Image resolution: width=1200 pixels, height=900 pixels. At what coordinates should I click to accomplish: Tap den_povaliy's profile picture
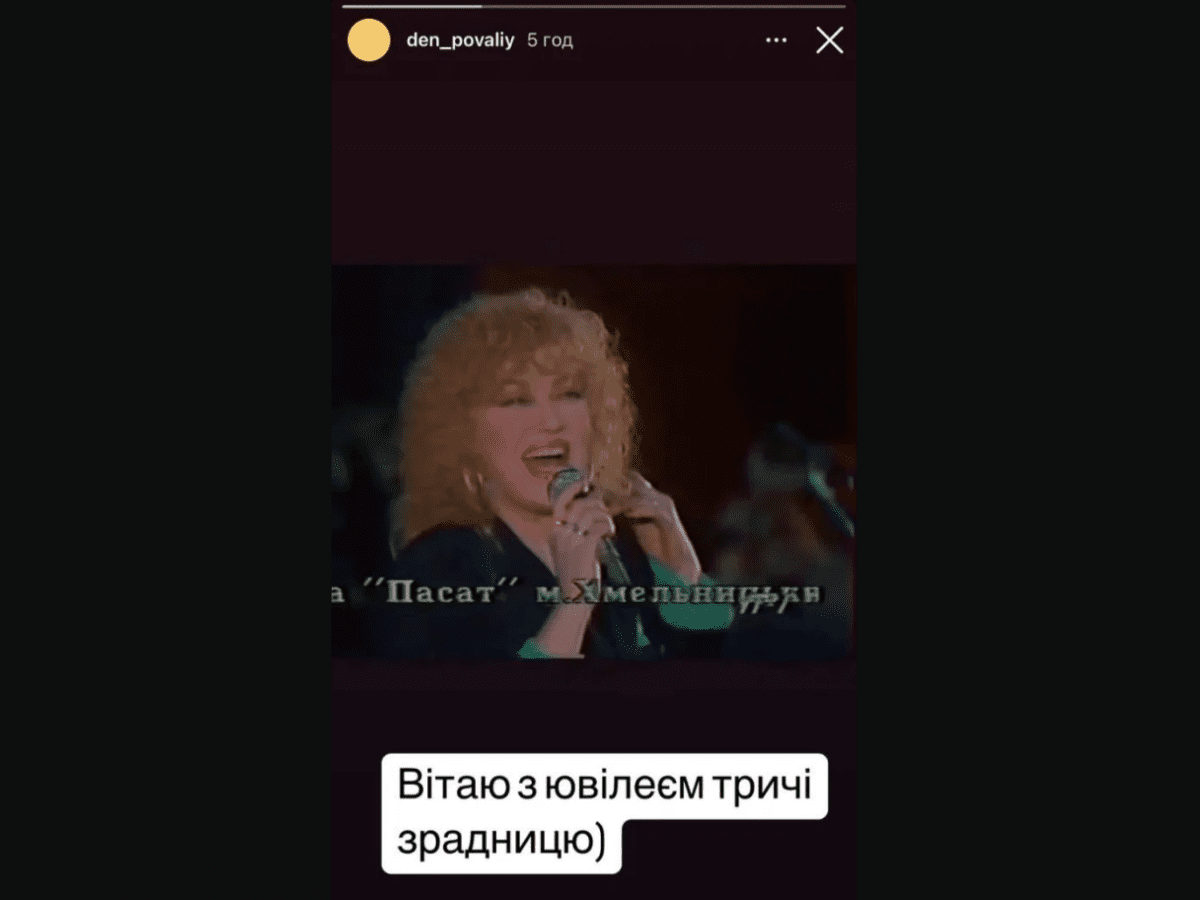(369, 40)
